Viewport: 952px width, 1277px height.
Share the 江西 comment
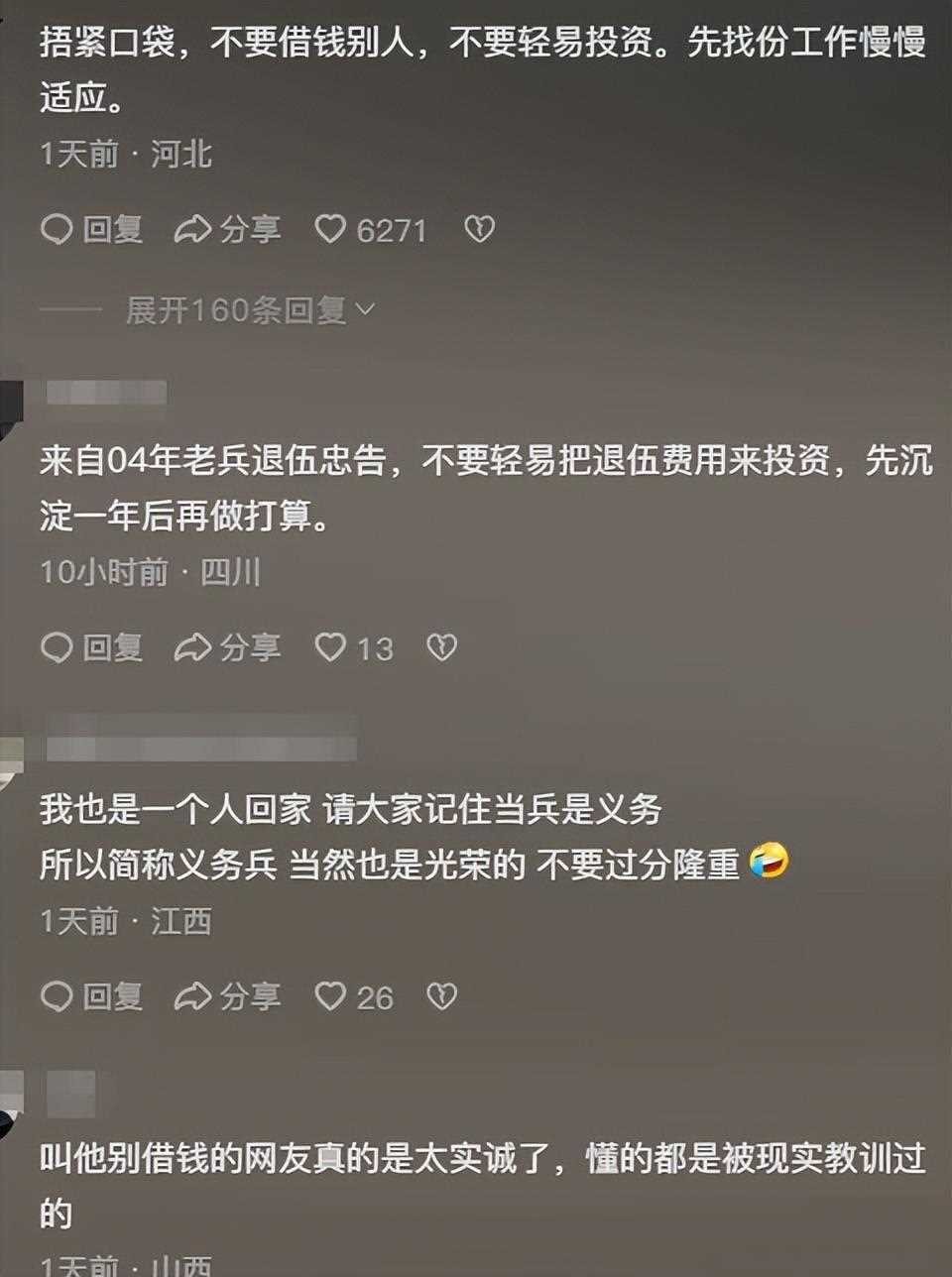point(227,996)
